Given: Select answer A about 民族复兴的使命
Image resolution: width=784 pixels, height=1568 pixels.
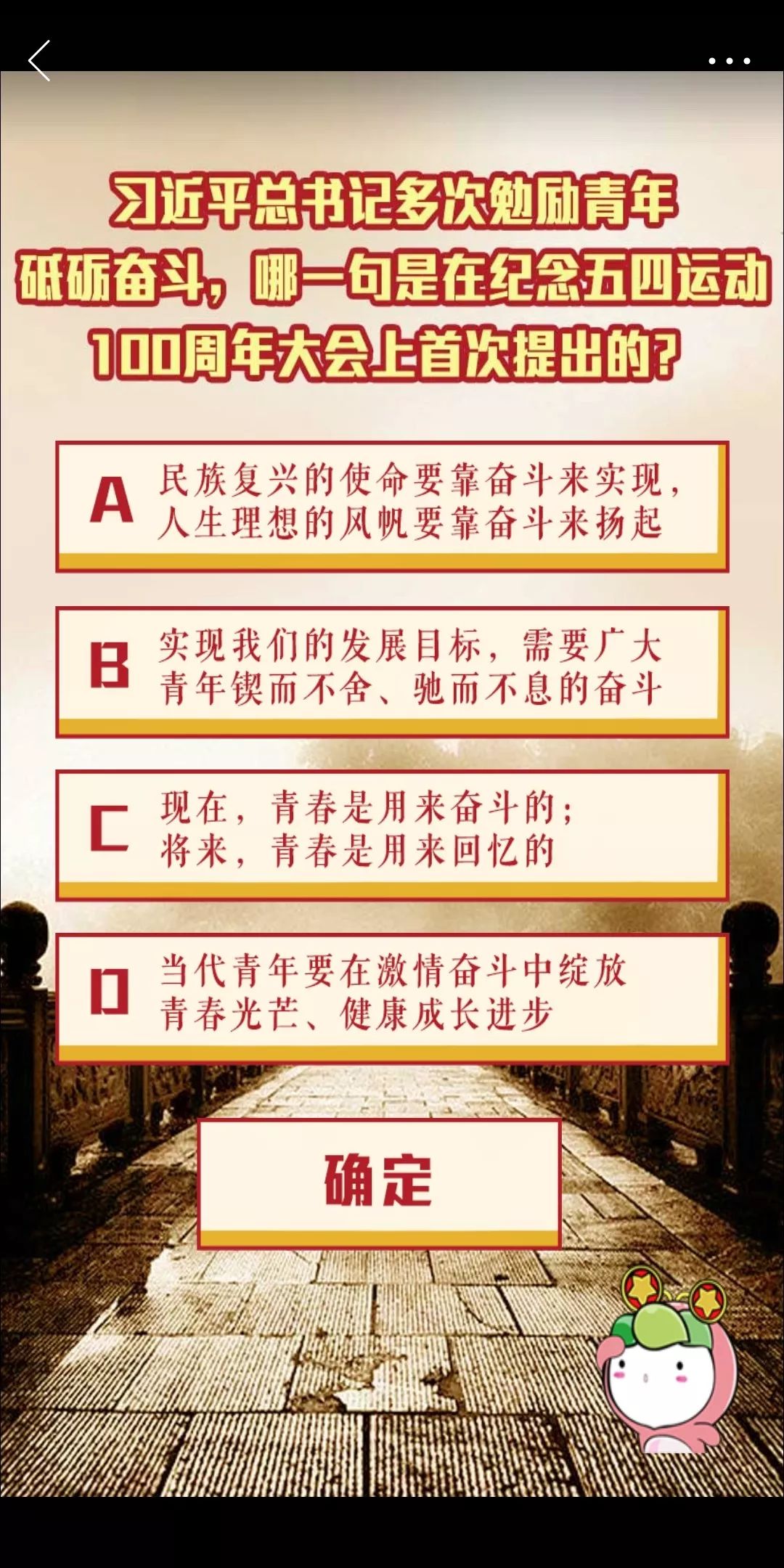Looking at the screenshot, I should (392, 506).
